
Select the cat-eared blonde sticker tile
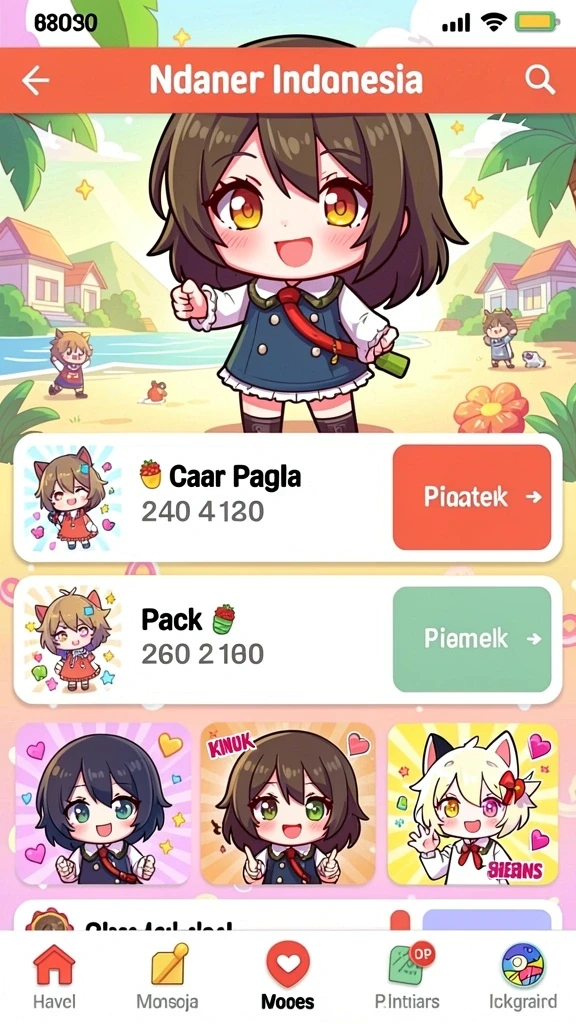(x=473, y=803)
